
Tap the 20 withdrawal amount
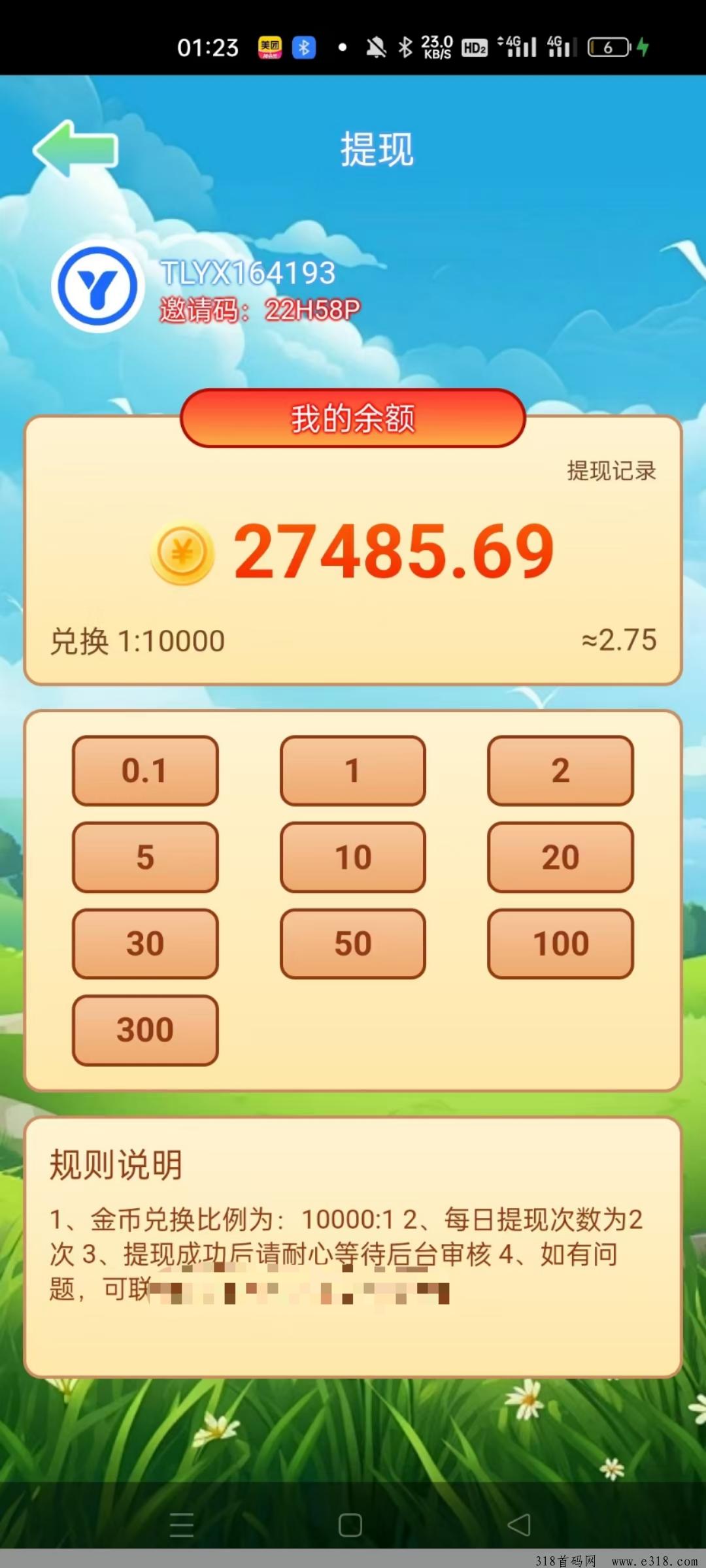(x=560, y=857)
